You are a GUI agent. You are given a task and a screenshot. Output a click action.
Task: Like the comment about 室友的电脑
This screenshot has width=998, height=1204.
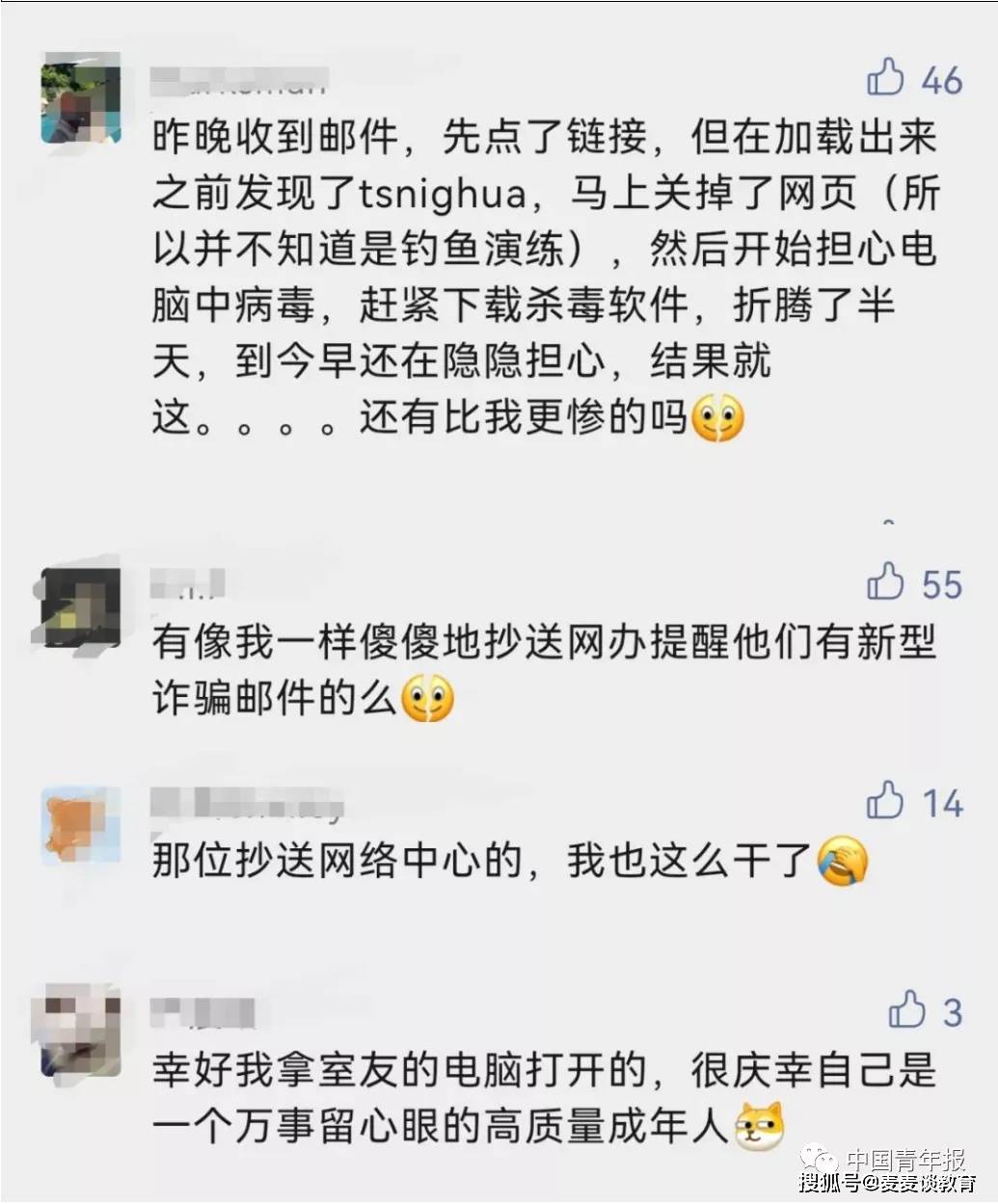pos(907,1010)
